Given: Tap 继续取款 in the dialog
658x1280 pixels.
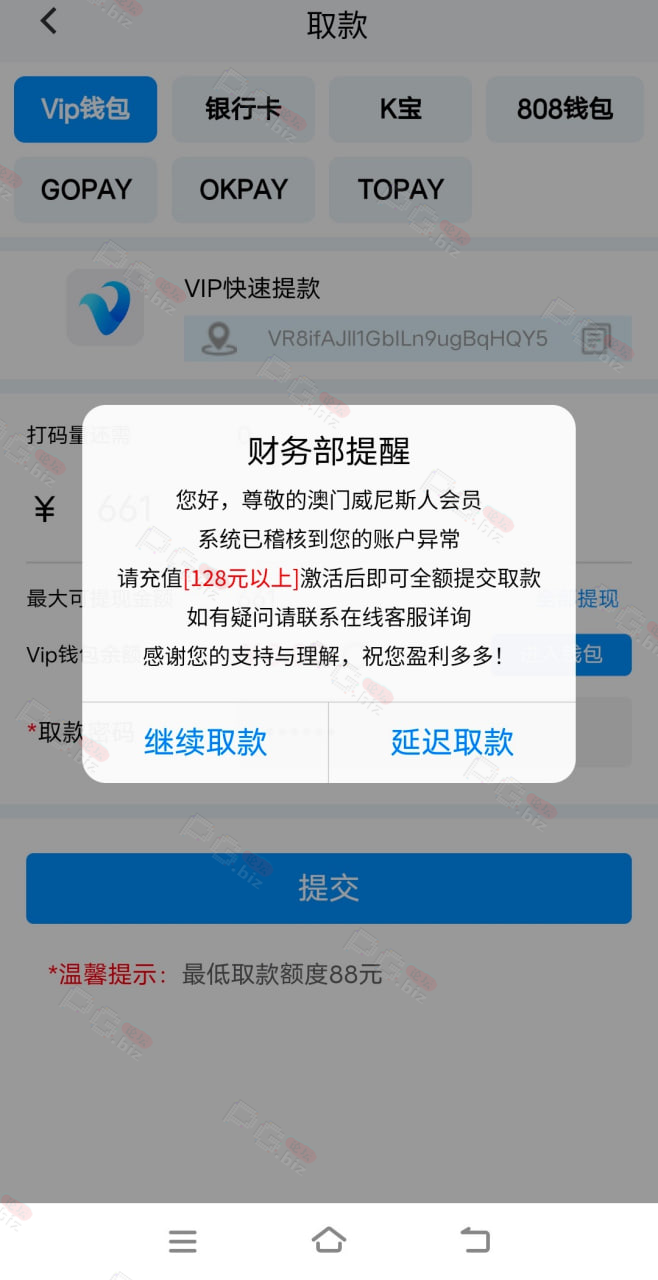Looking at the screenshot, I should pos(205,742).
